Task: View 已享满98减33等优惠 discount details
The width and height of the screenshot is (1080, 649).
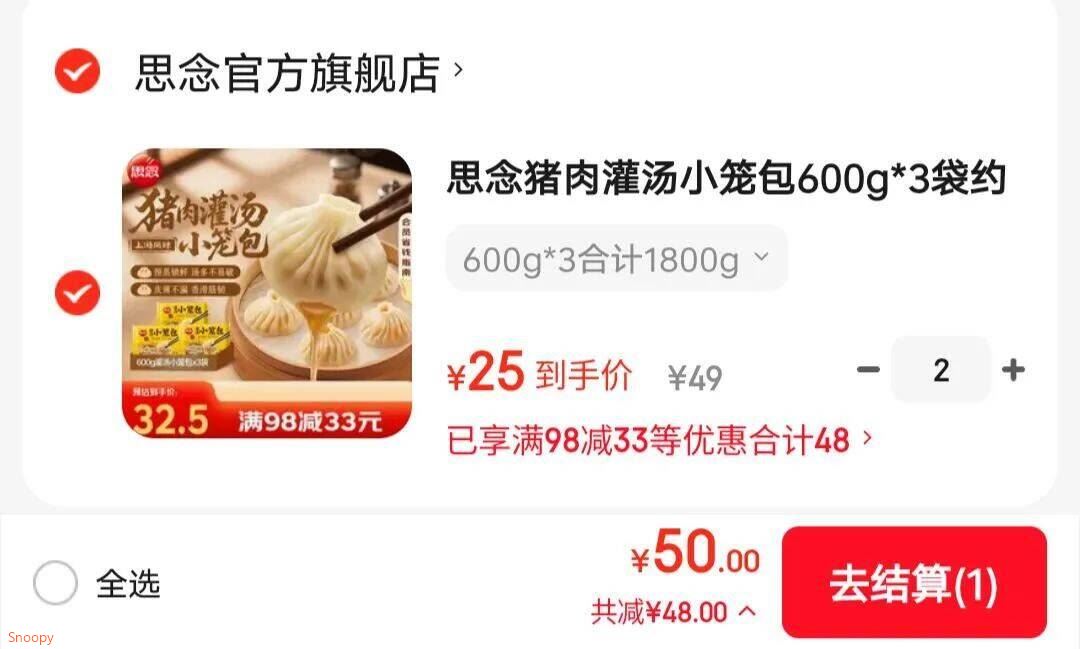Action: [660, 441]
